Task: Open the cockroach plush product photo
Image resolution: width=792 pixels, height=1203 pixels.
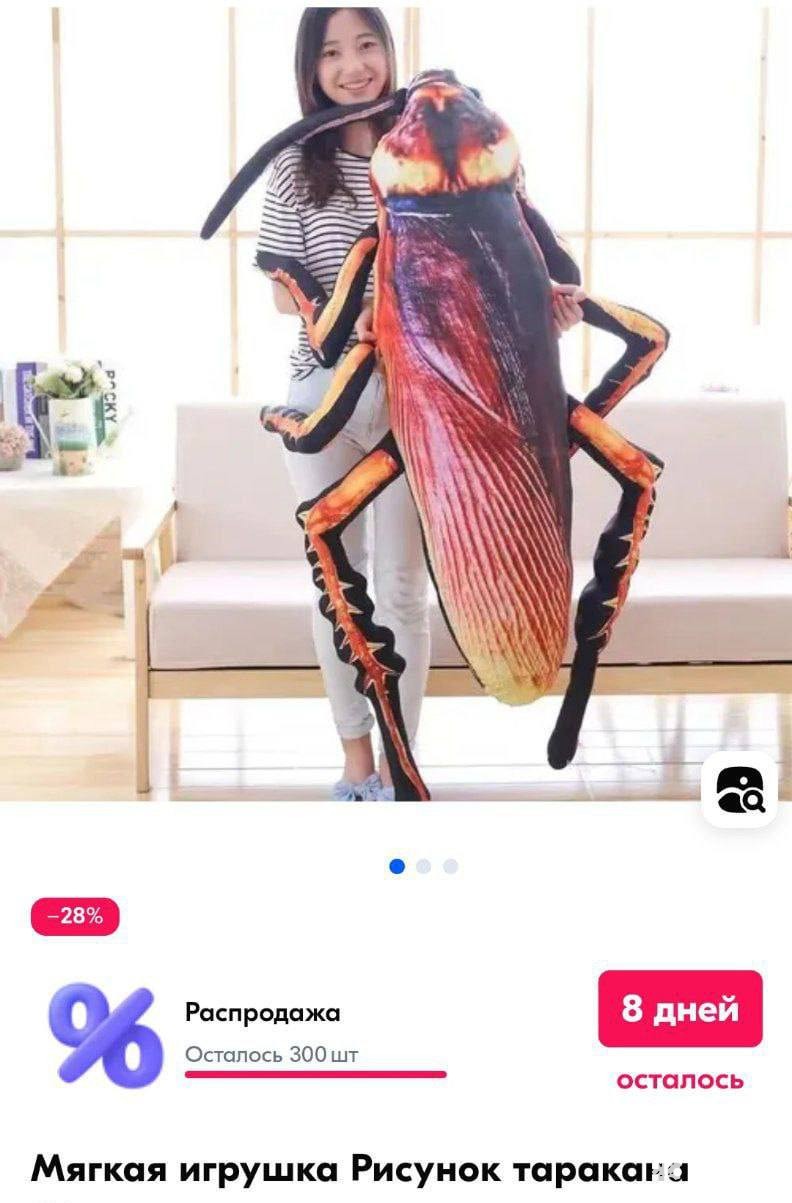Action: pyautogui.click(x=396, y=400)
